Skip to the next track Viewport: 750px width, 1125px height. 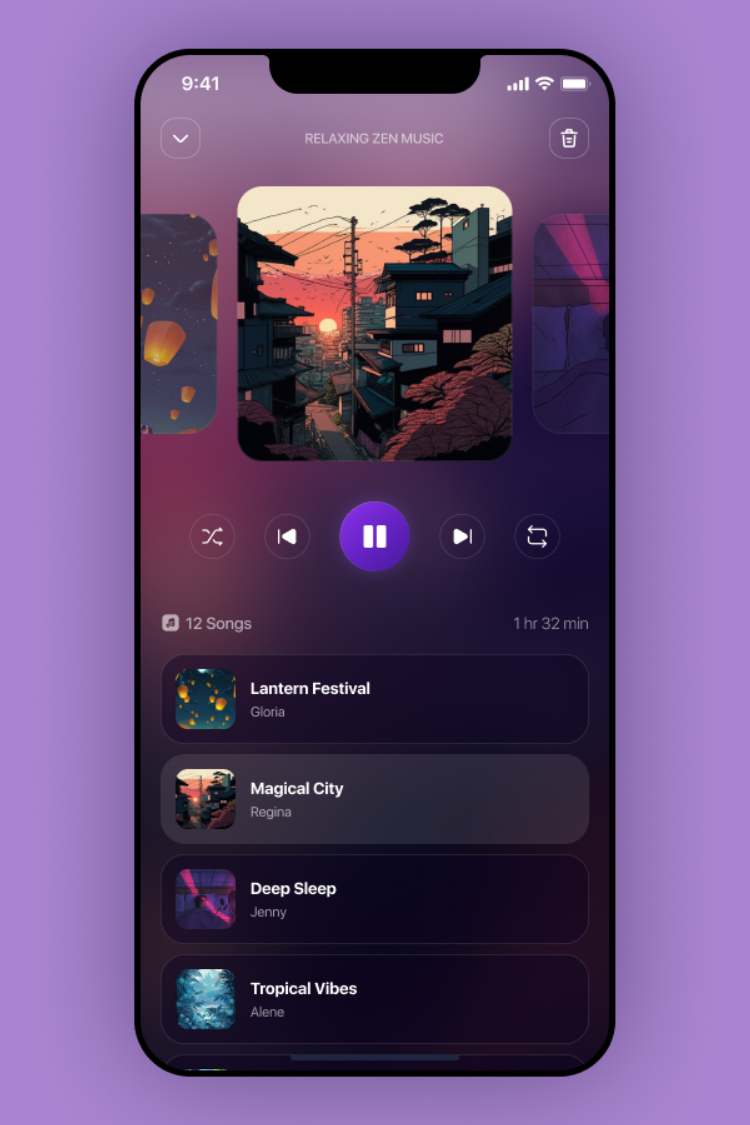click(462, 537)
